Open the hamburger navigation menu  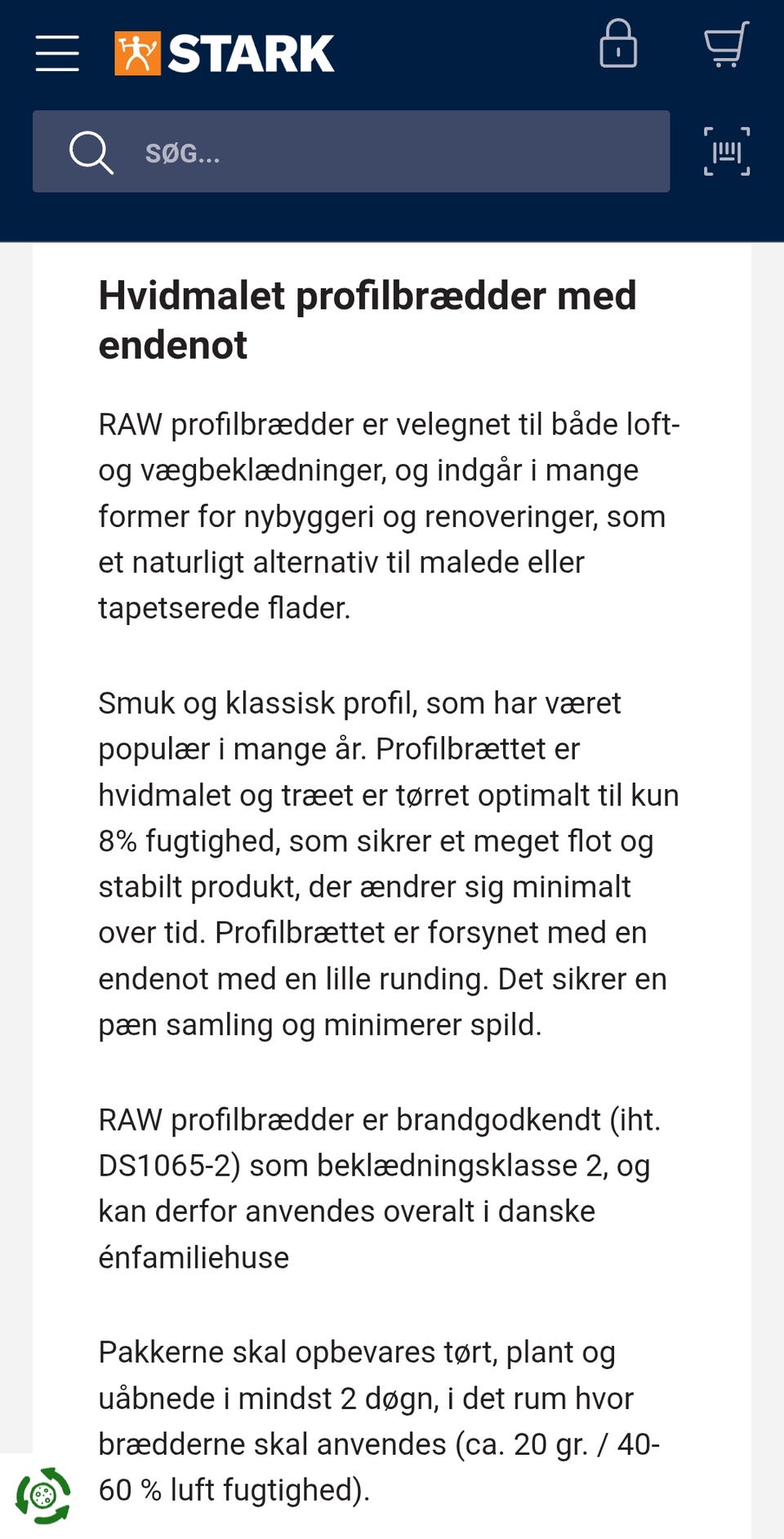pos(57,53)
